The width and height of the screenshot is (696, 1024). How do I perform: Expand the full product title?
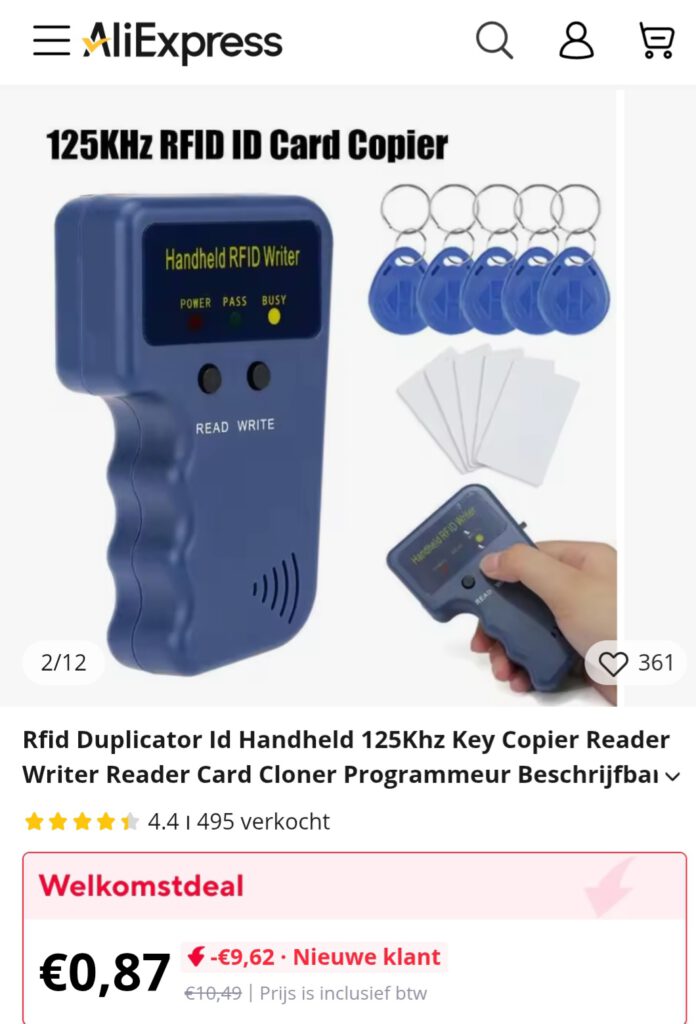pyautogui.click(x=673, y=776)
